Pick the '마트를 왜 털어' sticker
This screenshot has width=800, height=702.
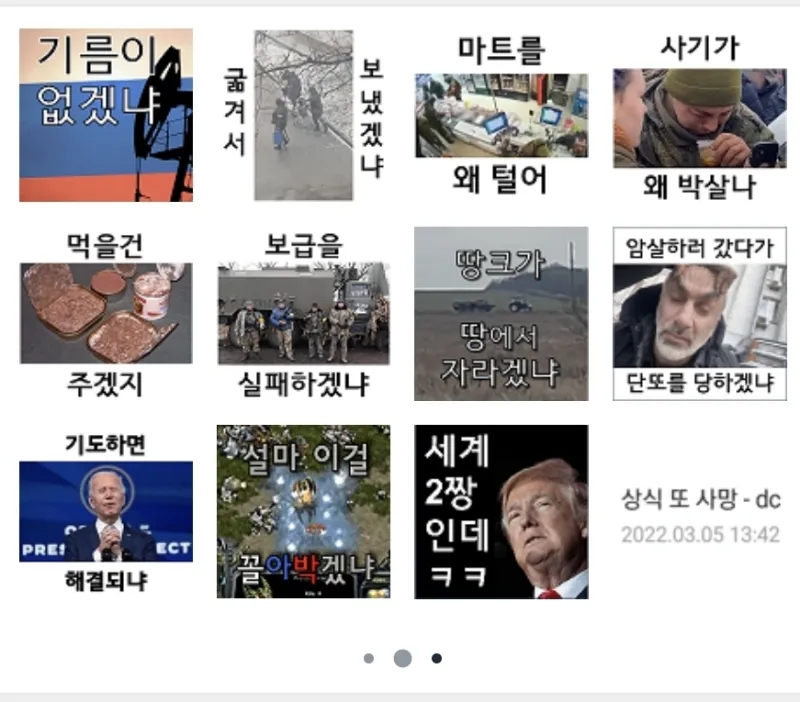501,115
